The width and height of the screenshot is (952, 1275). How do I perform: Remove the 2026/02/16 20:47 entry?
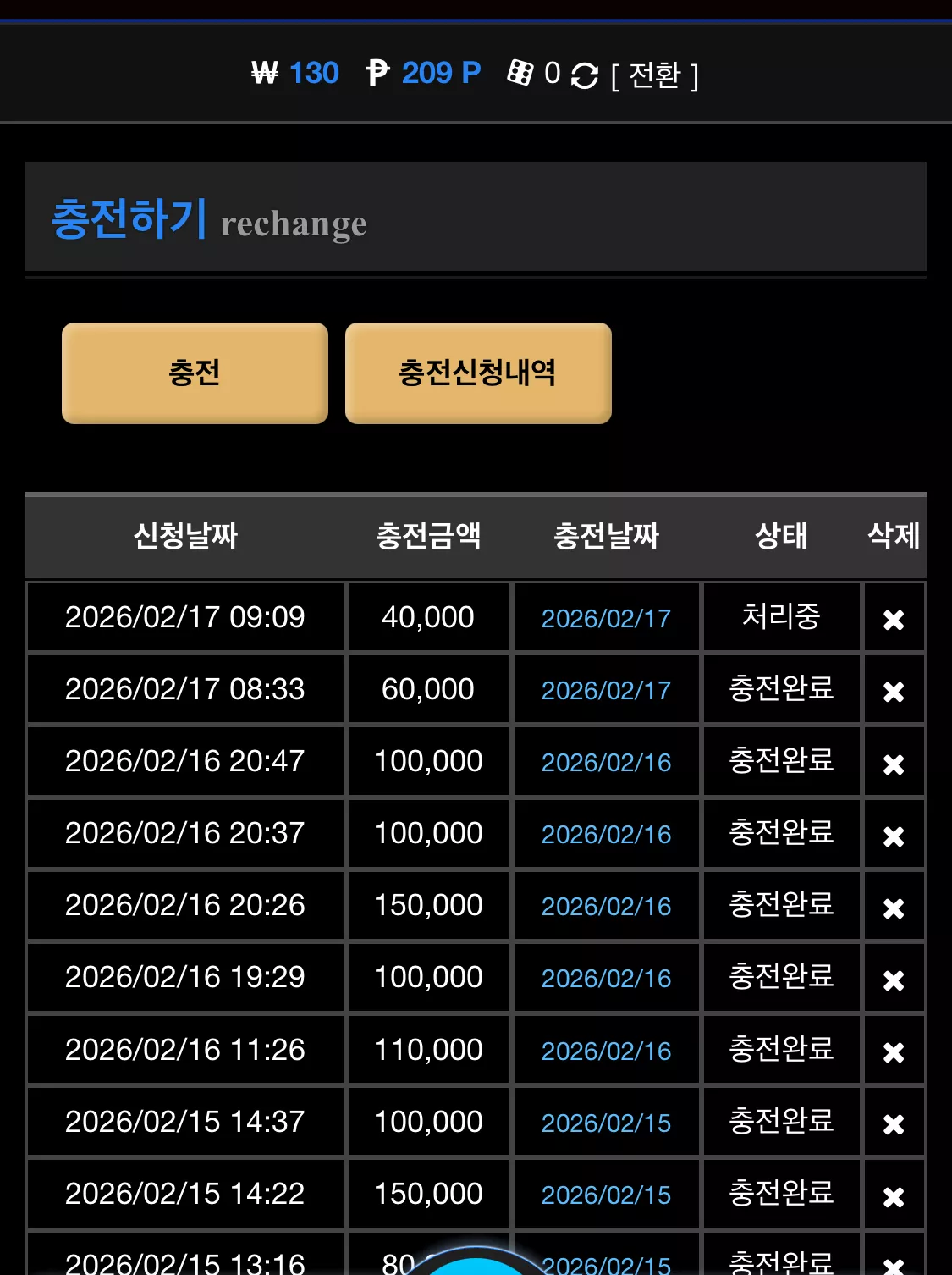click(894, 764)
